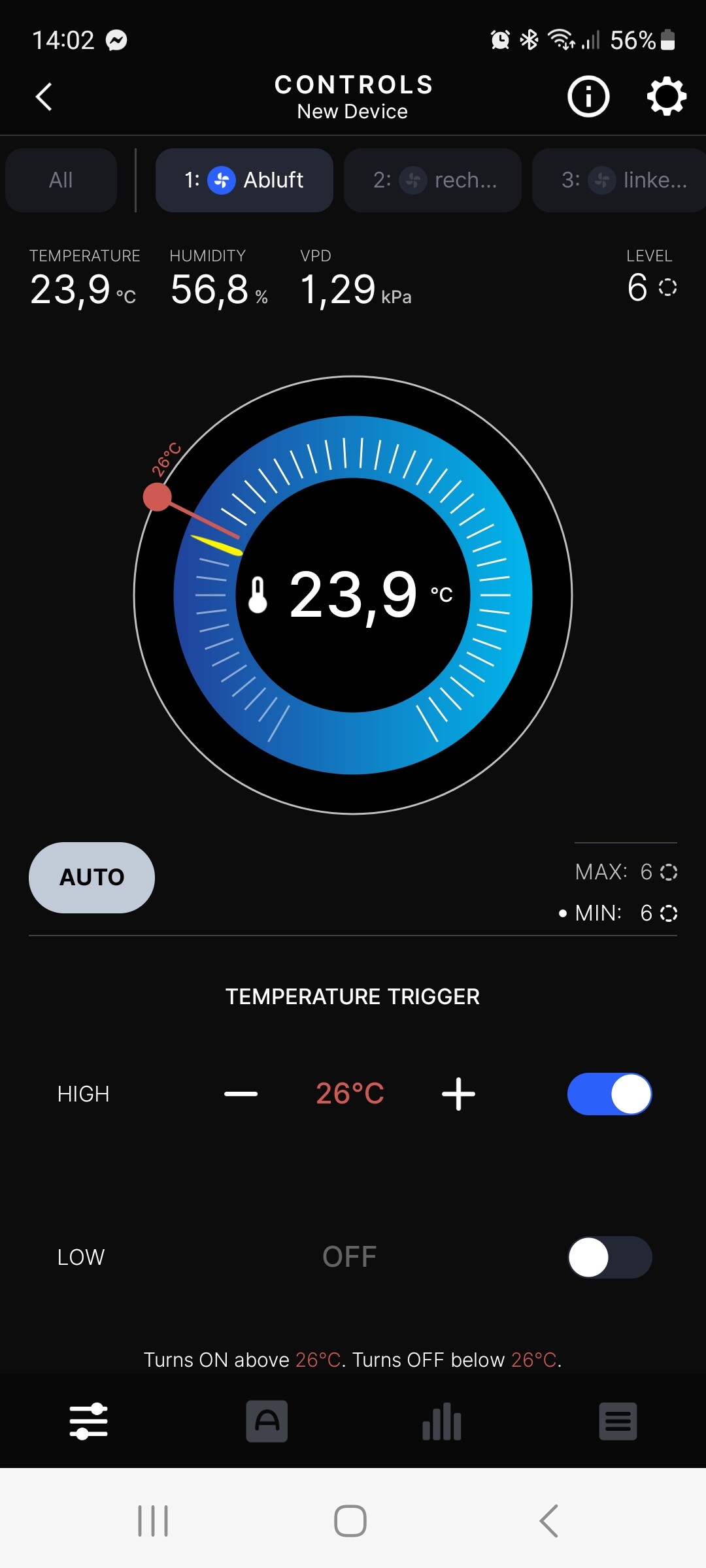This screenshot has height=1568, width=706.
Task: Open the logs list tab
Action: 618,1421
